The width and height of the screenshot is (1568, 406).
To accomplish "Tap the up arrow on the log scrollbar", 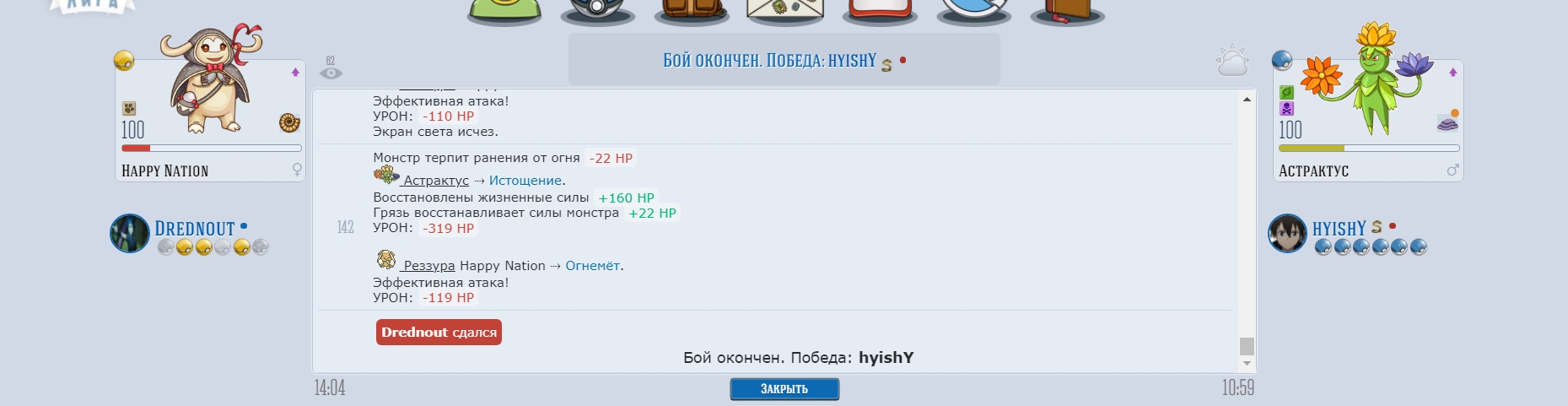I will click(1247, 100).
